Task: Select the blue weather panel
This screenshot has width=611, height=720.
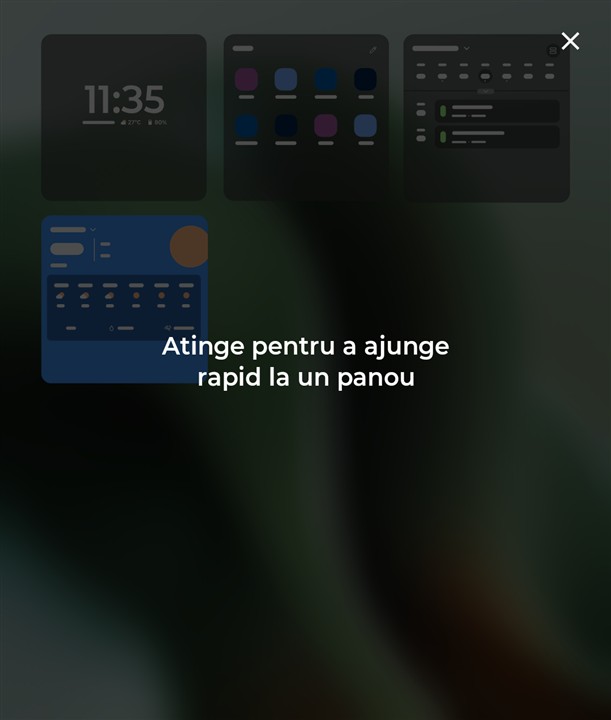Action: 124,299
